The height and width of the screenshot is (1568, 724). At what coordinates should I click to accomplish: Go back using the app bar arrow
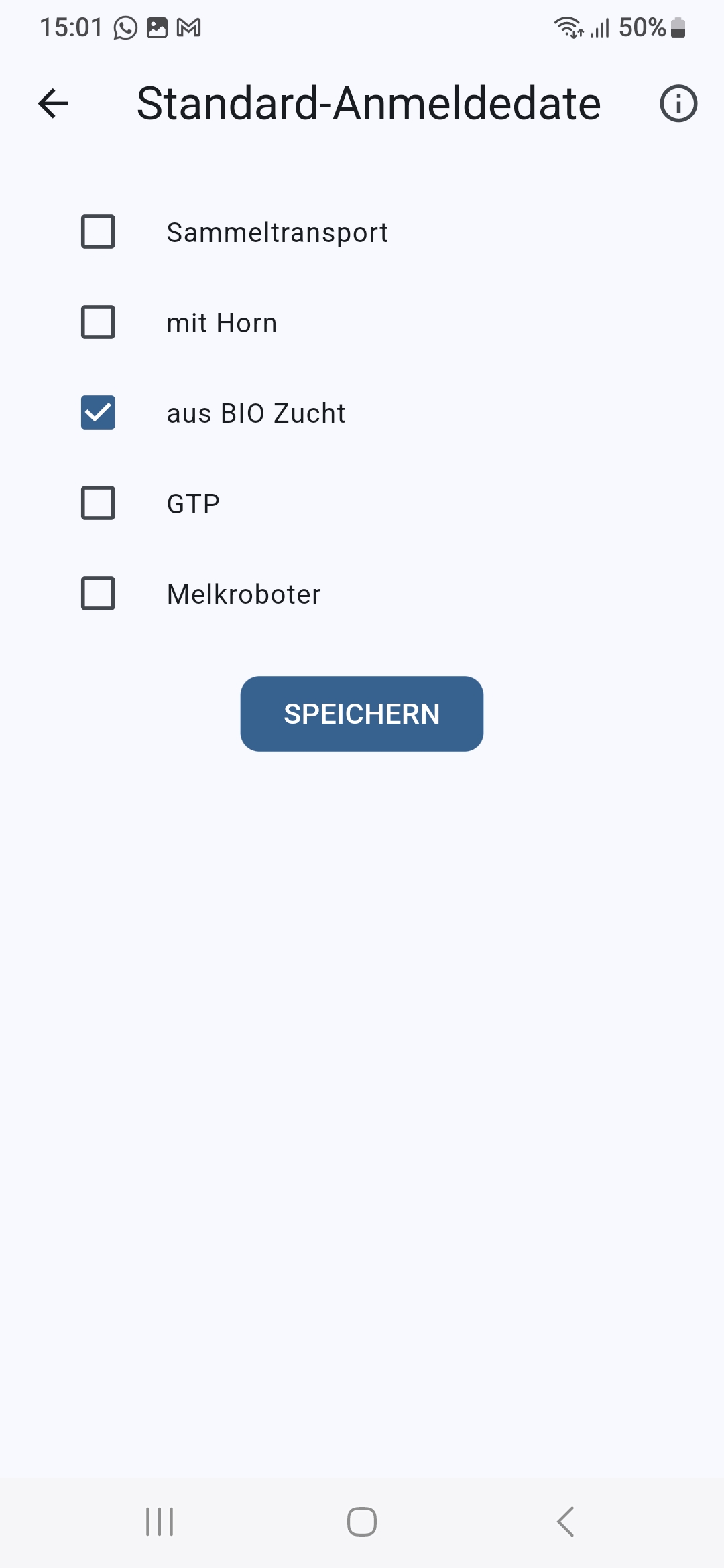[x=53, y=104]
